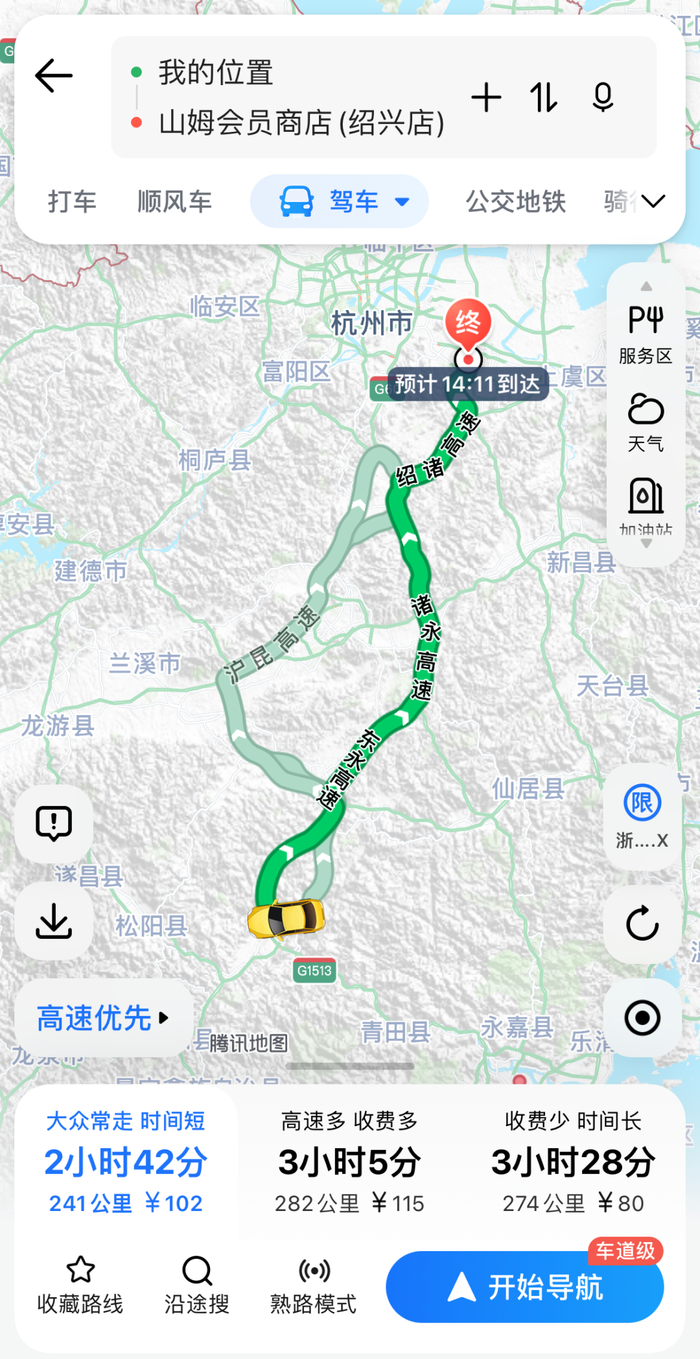The width and height of the screenshot is (700, 1359).
Task: Open the report feedback icon
Action: [x=53, y=824]
